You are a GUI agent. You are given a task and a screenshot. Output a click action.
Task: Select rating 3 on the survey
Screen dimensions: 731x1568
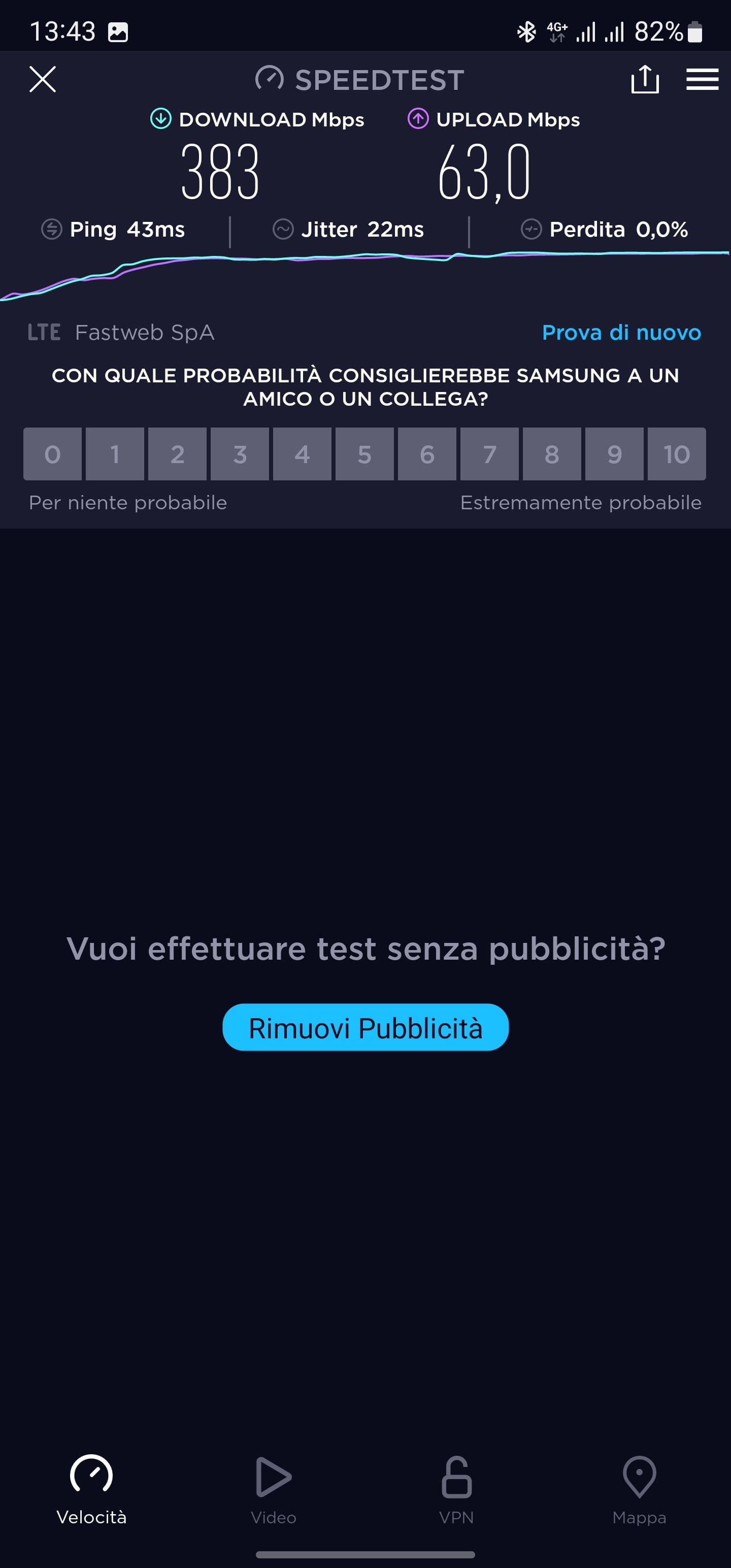(x=240, y=454)
